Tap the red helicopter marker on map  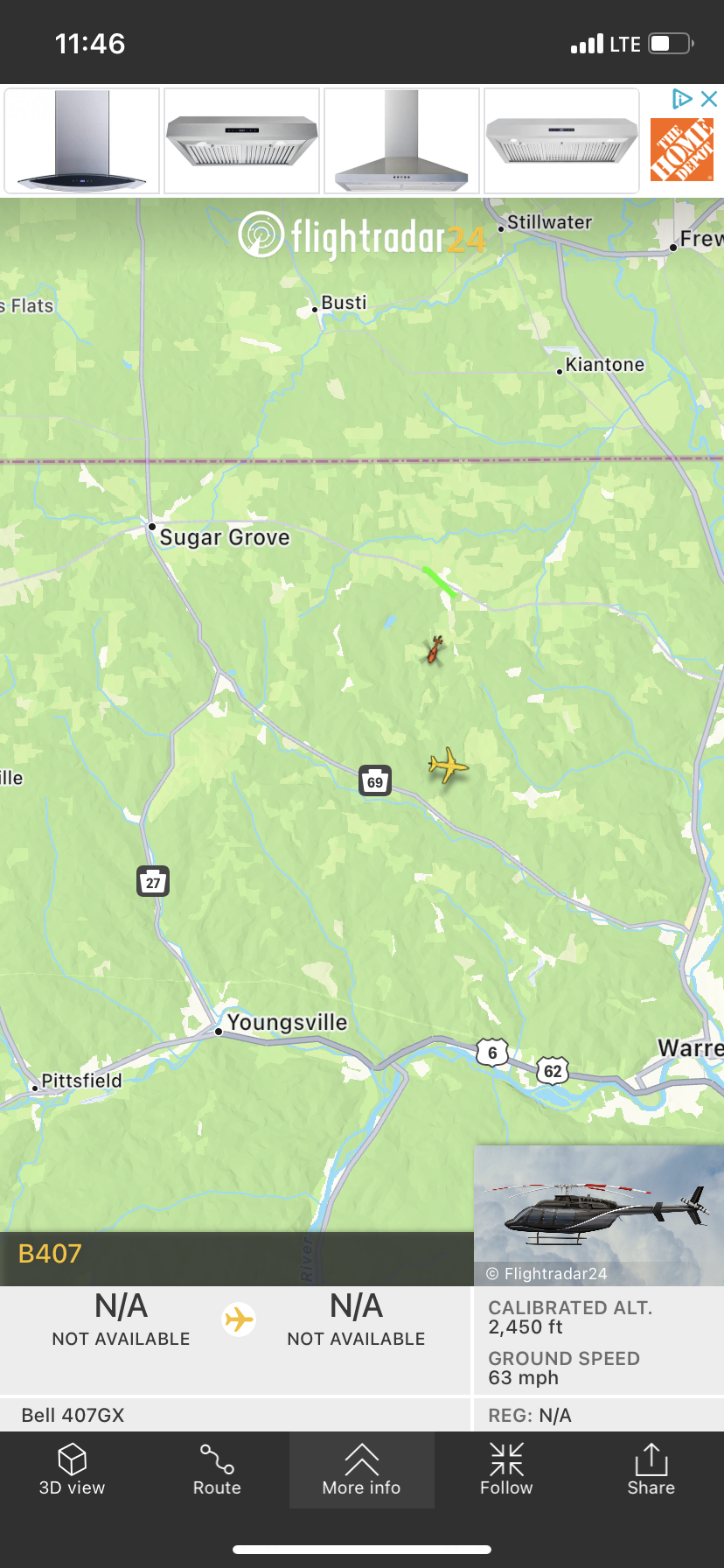click(435, 650)
